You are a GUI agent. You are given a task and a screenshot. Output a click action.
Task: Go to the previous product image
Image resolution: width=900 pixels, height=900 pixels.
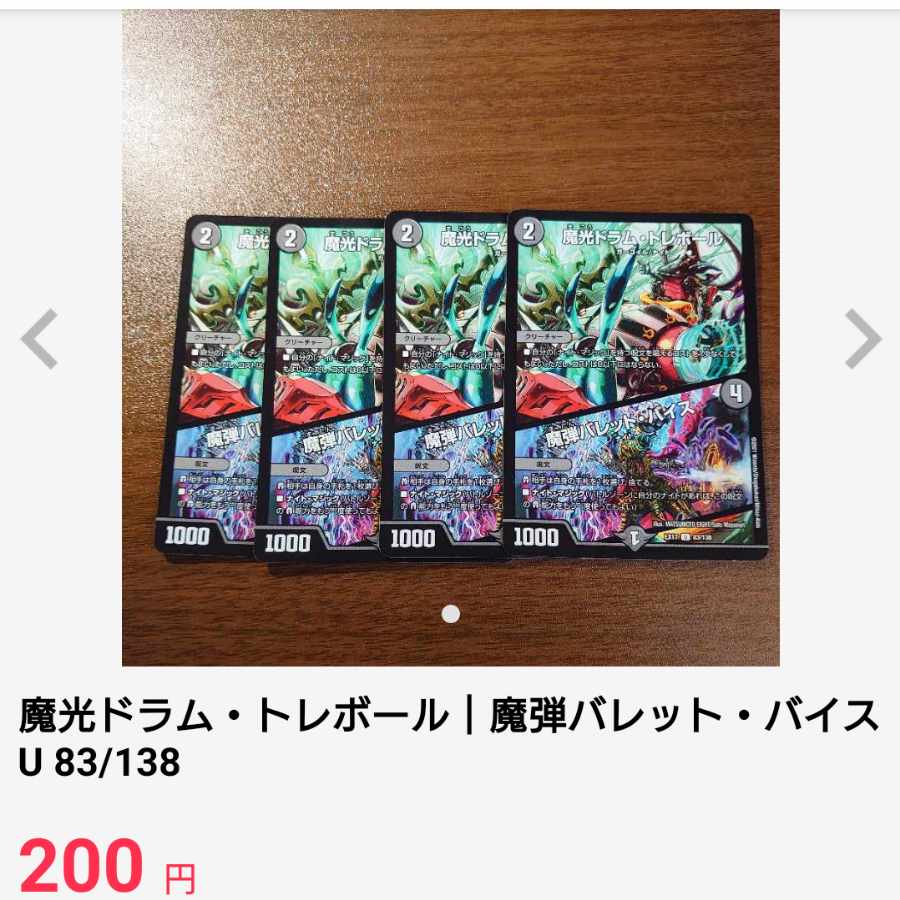[x=40, y=339]
